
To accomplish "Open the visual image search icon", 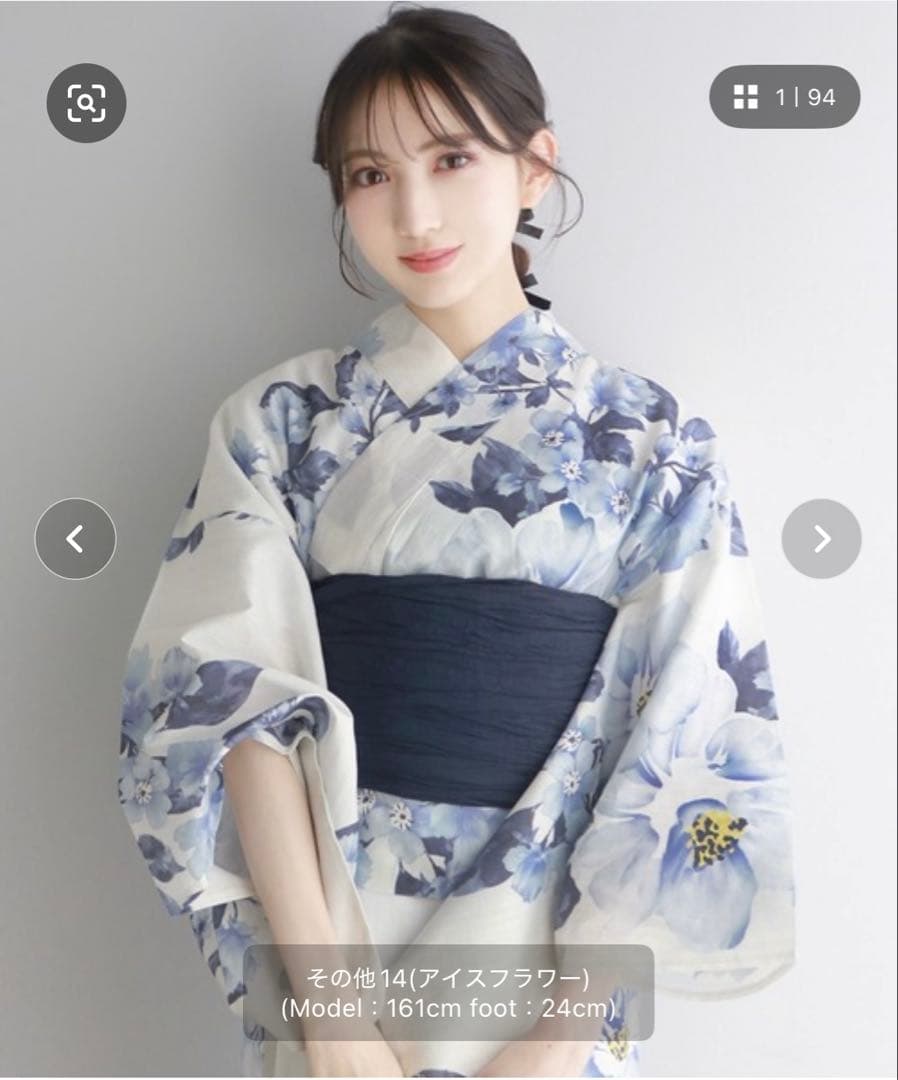I will 86,102.
